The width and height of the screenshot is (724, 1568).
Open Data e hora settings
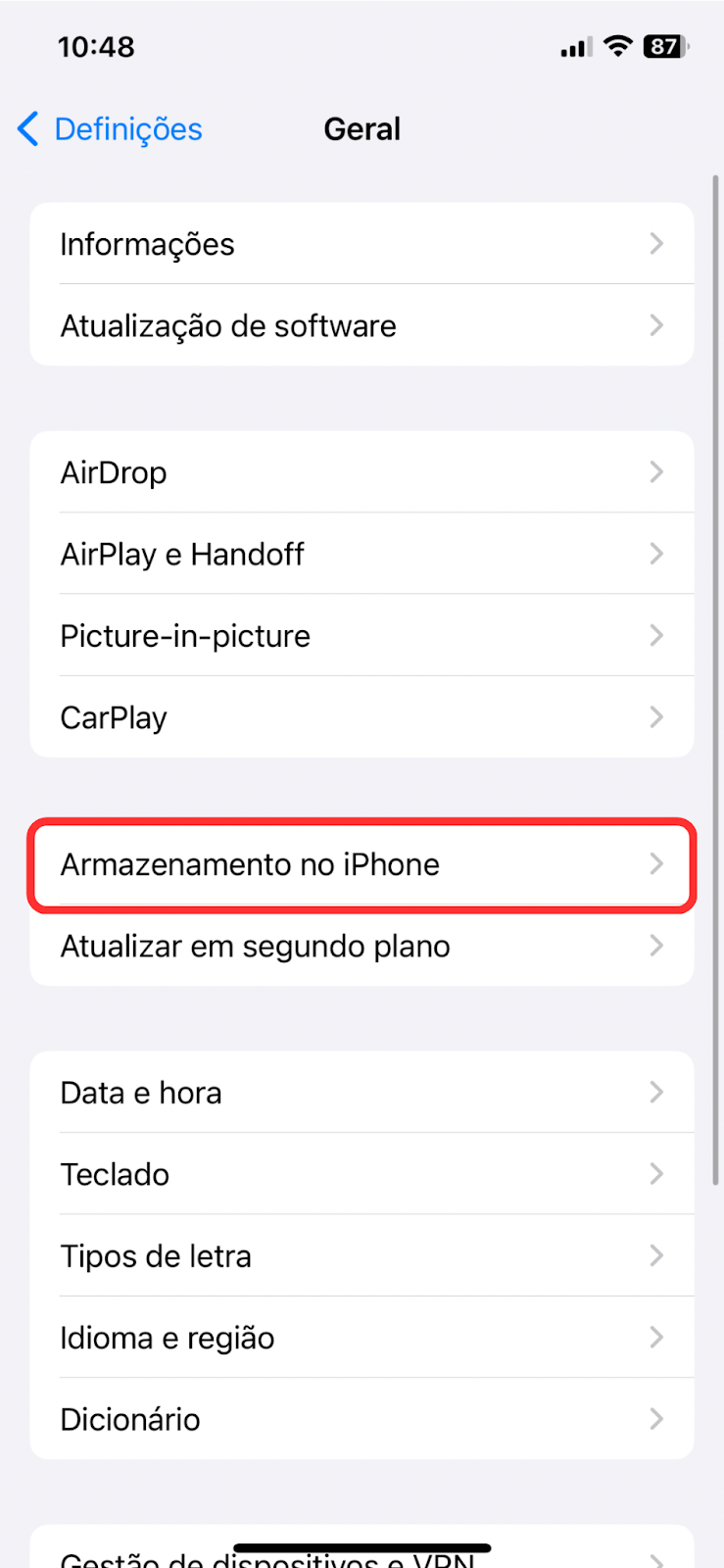click(x=362, y=1093)
